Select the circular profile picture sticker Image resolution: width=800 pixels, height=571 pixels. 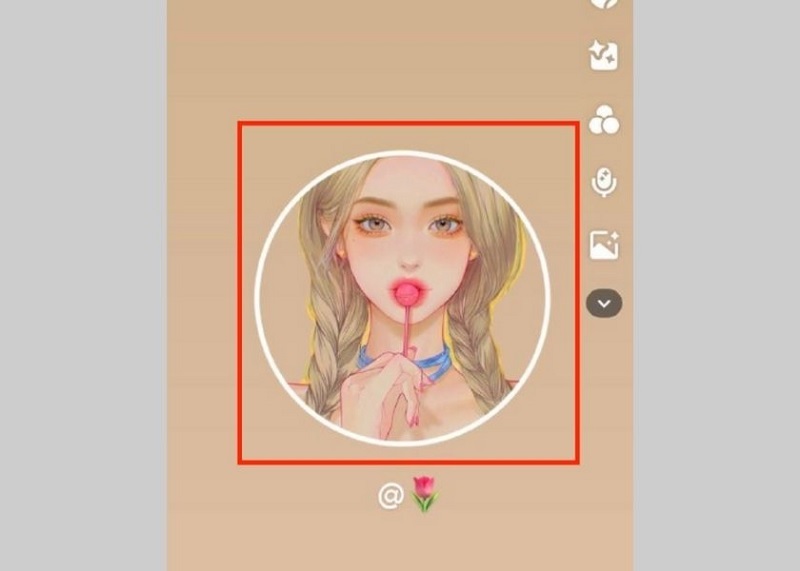[402, 298]
